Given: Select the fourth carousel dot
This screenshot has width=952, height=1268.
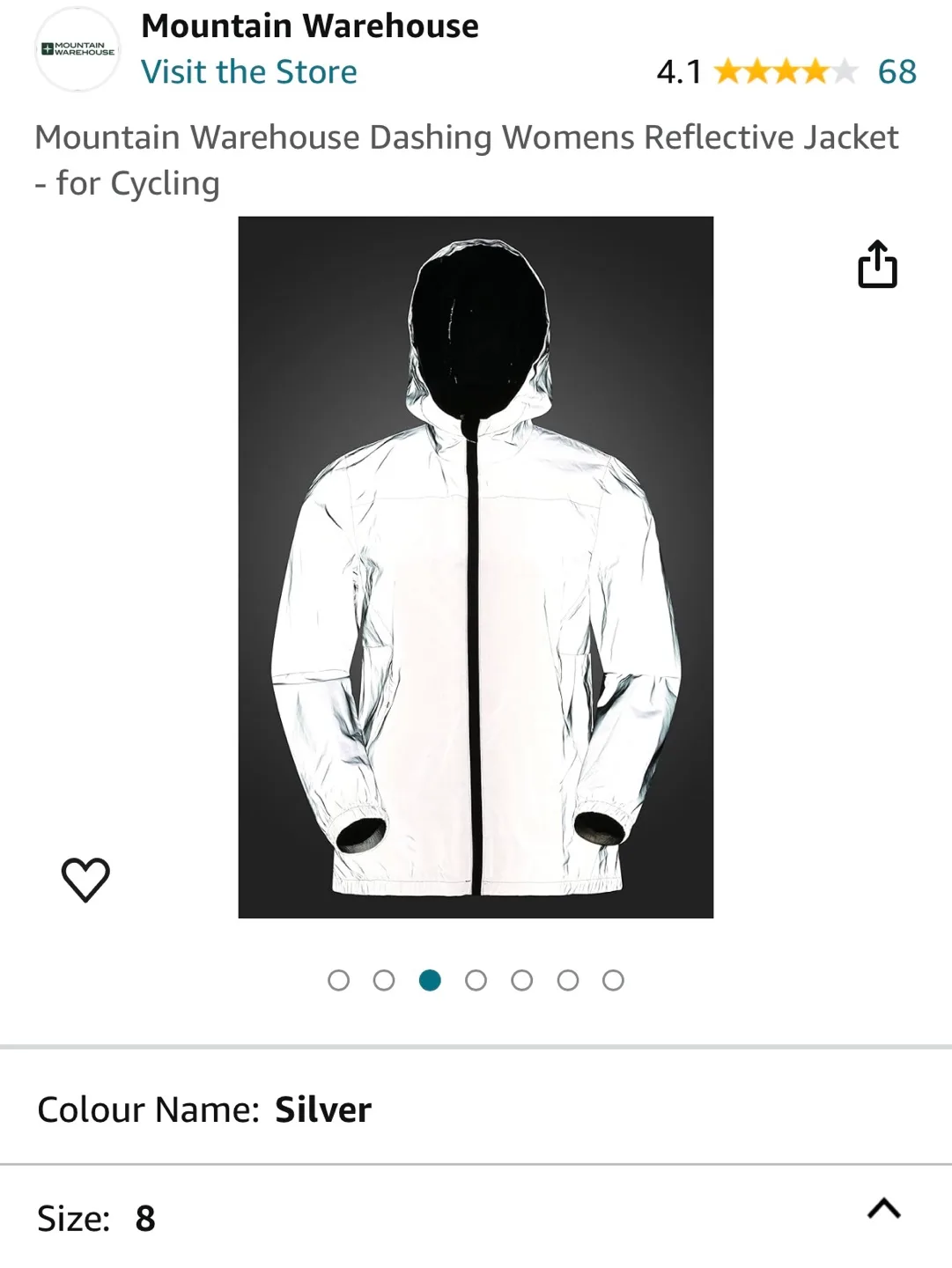Looking at the screenshot, I should [x=476, y=977].
